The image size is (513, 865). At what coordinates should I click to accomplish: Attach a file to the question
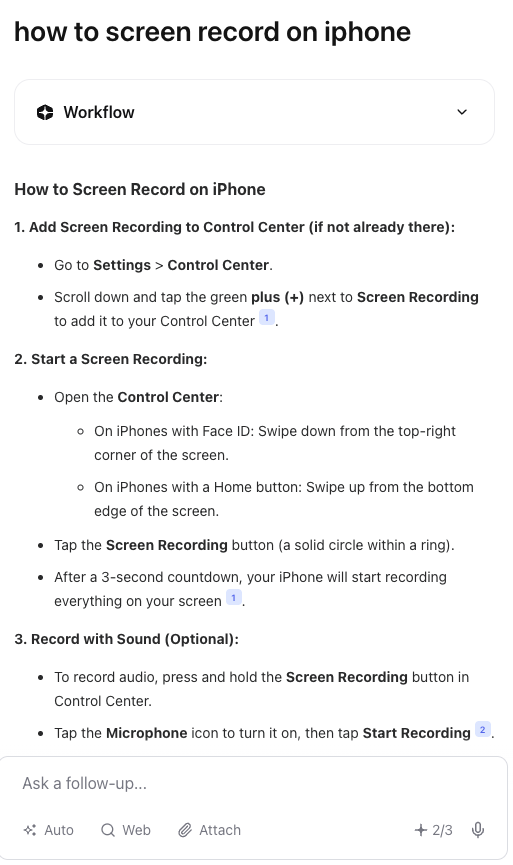[209, 830]
